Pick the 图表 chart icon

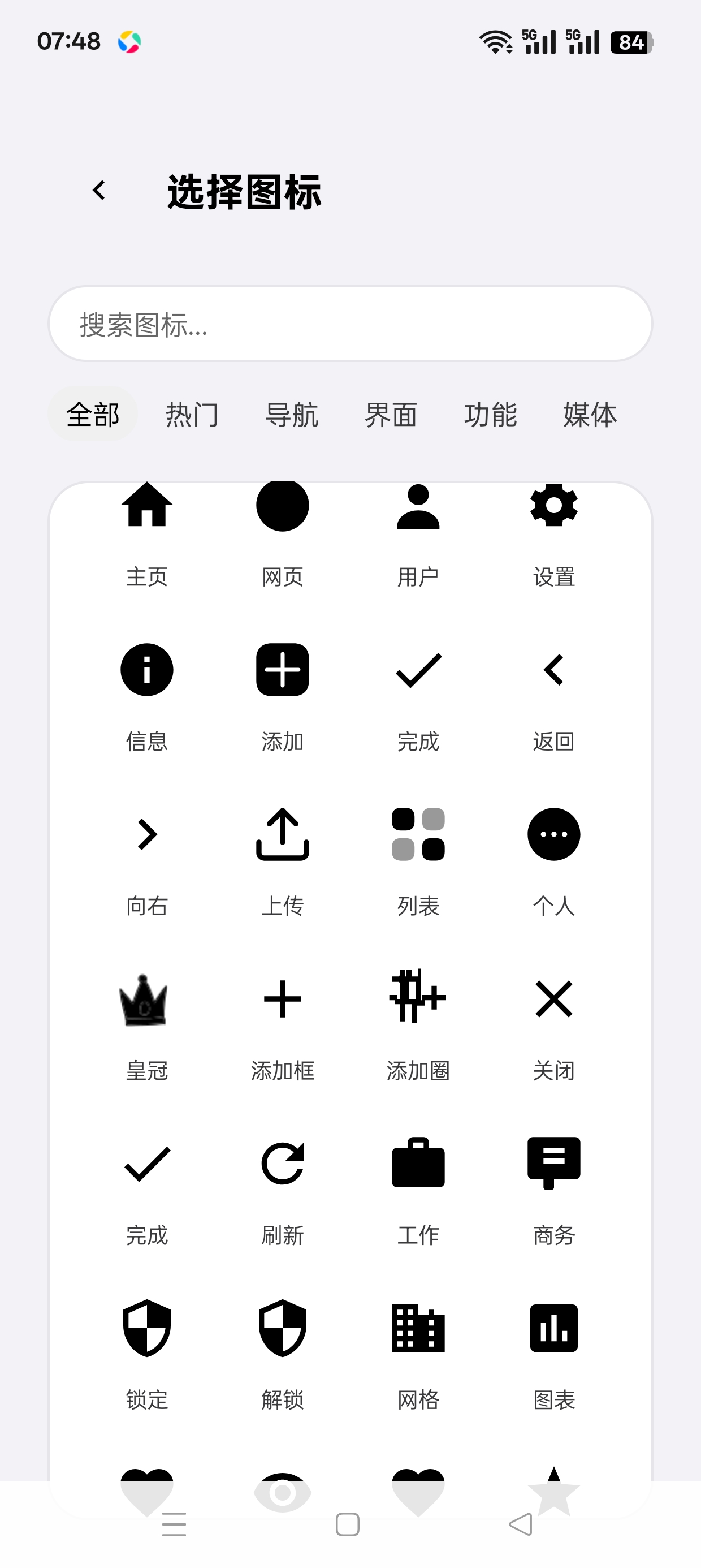pyautogui.click(x=554, y=1328)
